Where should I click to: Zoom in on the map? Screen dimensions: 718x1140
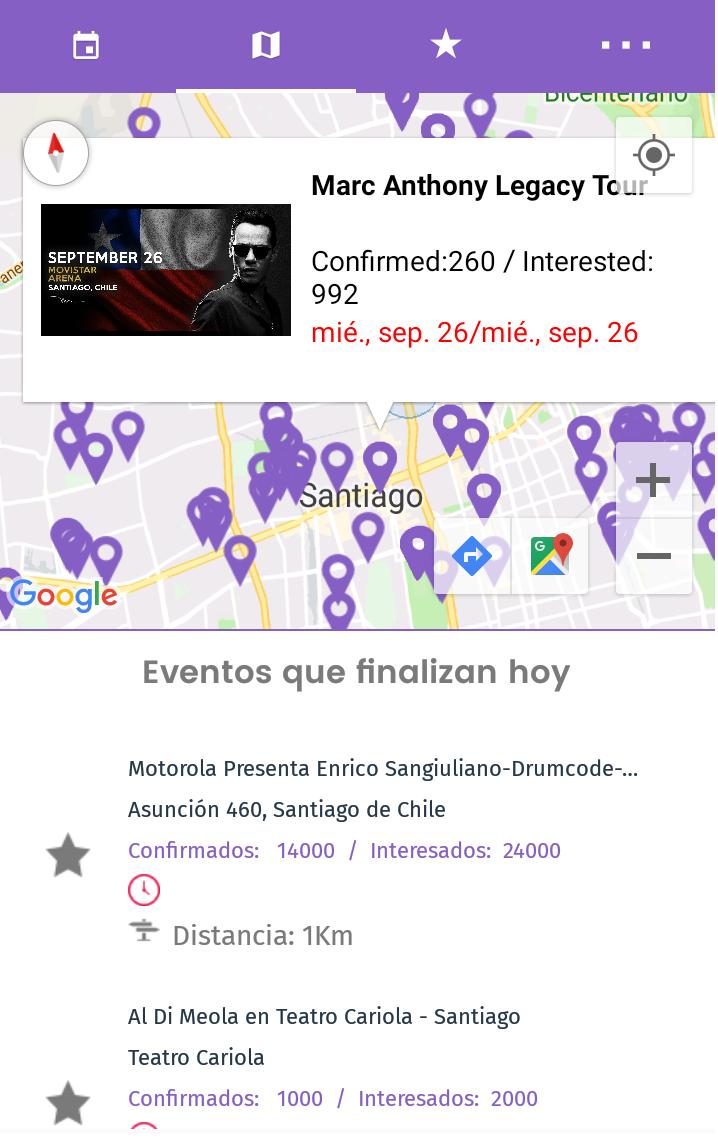tap(653, 480)
